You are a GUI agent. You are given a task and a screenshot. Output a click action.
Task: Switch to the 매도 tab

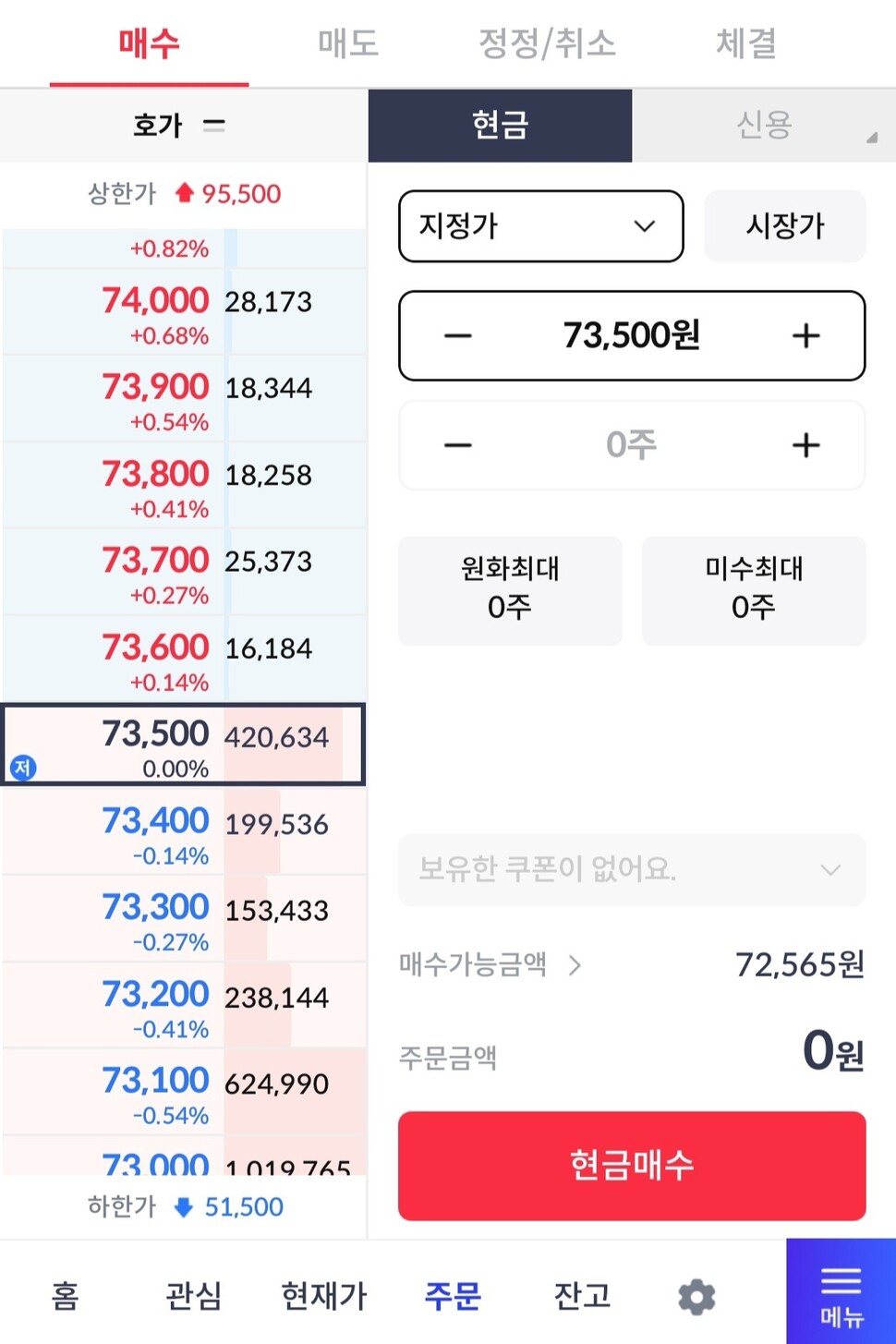pos(348,43)
